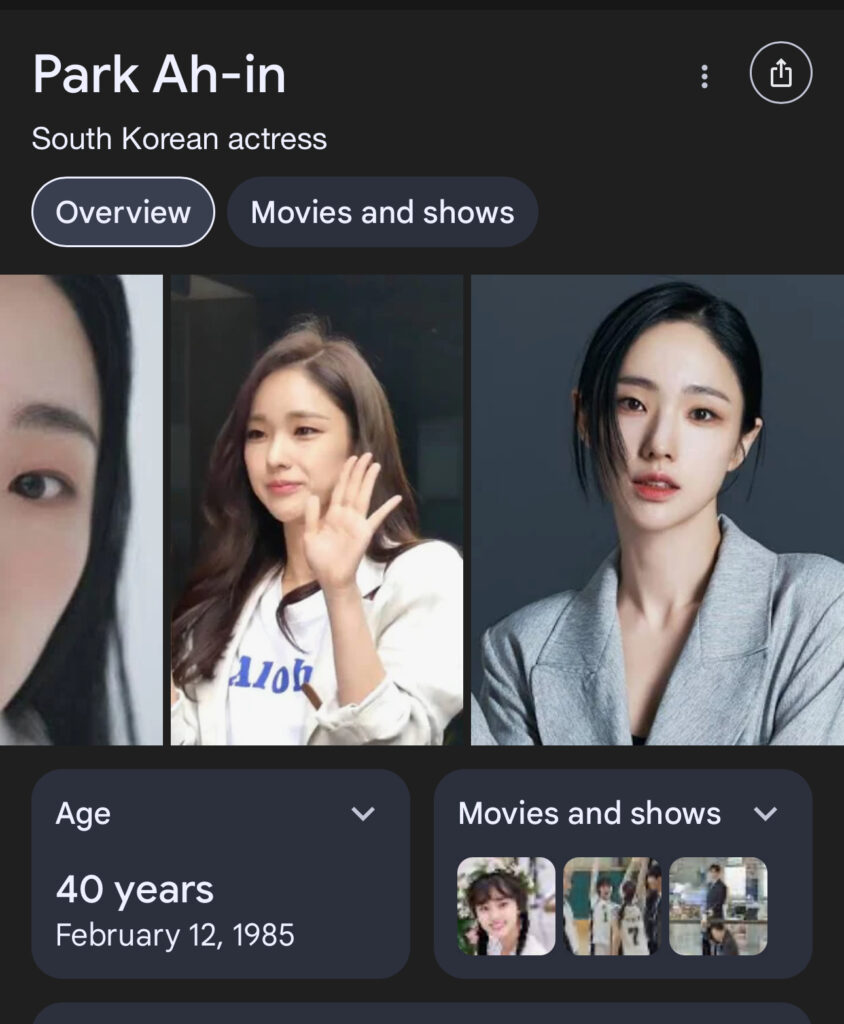
Task: Expand the Age card
Action: click(x=363, y=814)
